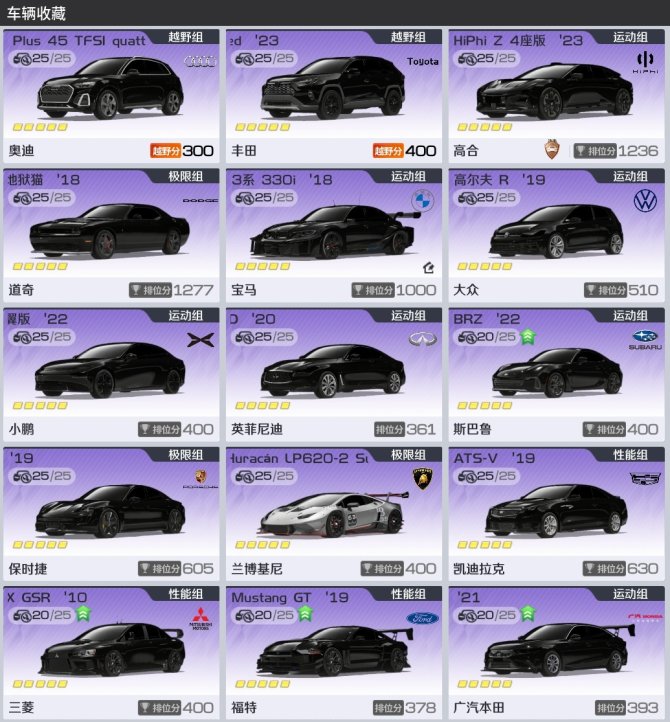Viewport: 670px width, 722px height.
Task: Open the 三菱 X GSR '10 card
Action: pos(111,652)
